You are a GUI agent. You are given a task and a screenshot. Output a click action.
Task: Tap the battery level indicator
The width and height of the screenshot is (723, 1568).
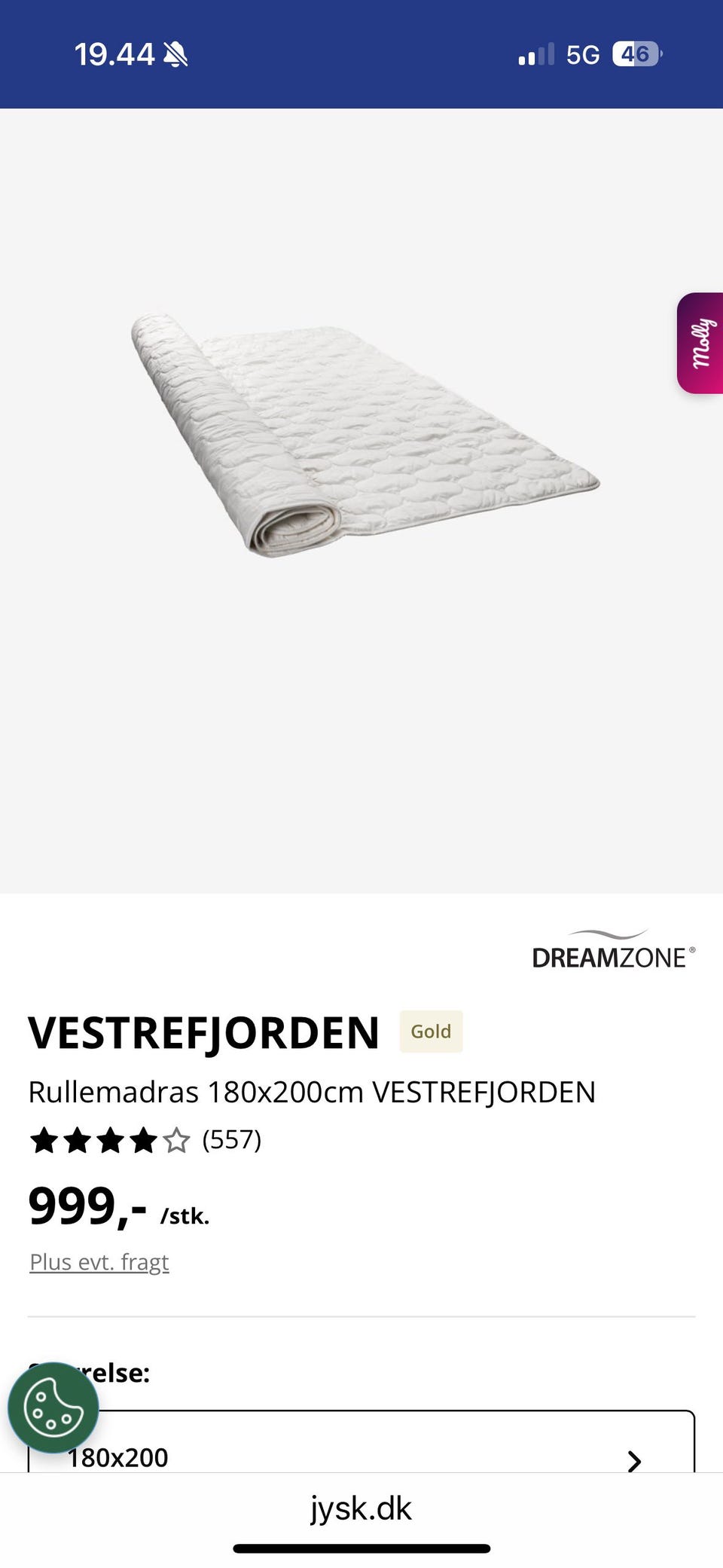(636, 53)
